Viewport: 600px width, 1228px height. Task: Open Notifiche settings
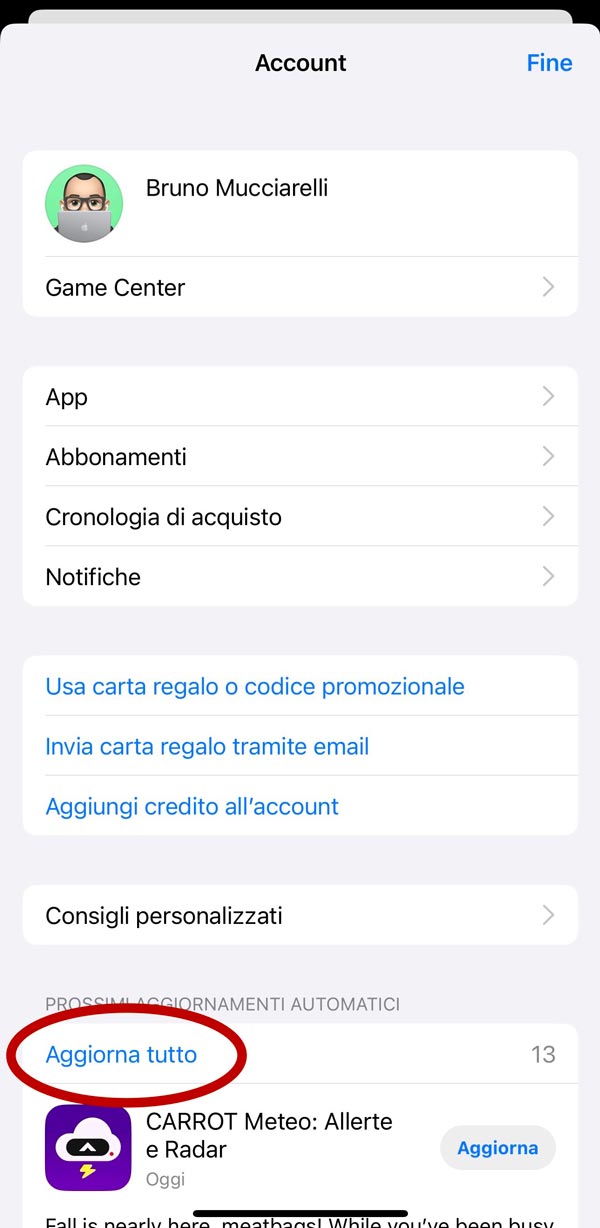[x=300, y=576]
